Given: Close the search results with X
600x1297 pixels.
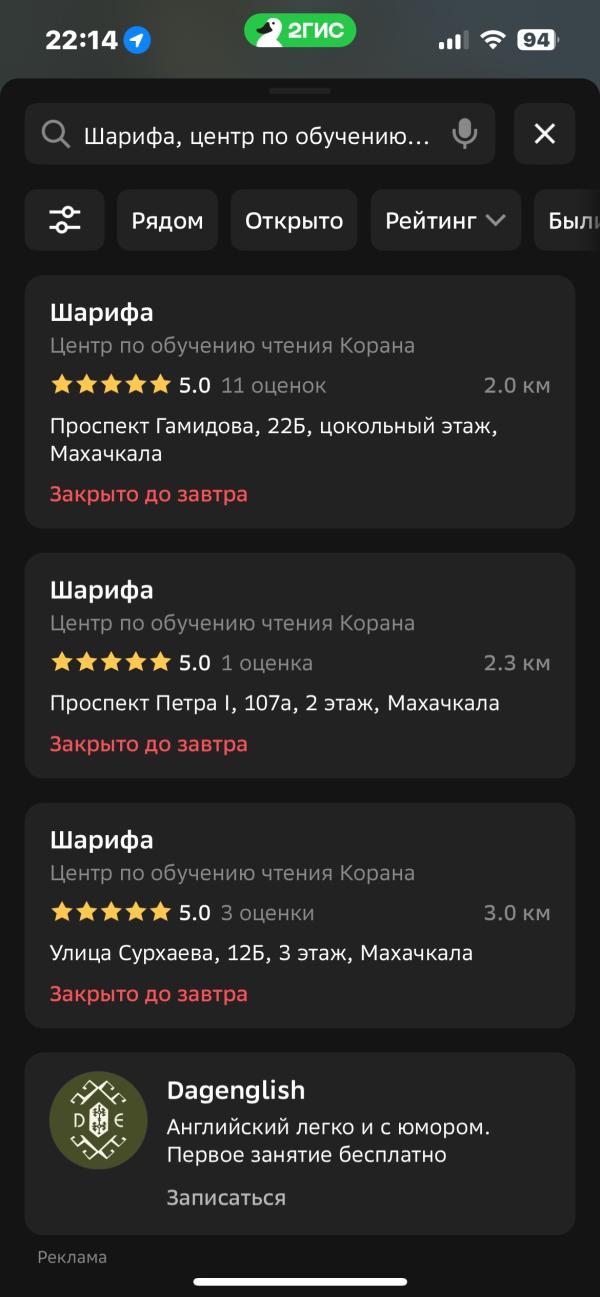Looking at the screenshot, I should [x=544, y=134].
